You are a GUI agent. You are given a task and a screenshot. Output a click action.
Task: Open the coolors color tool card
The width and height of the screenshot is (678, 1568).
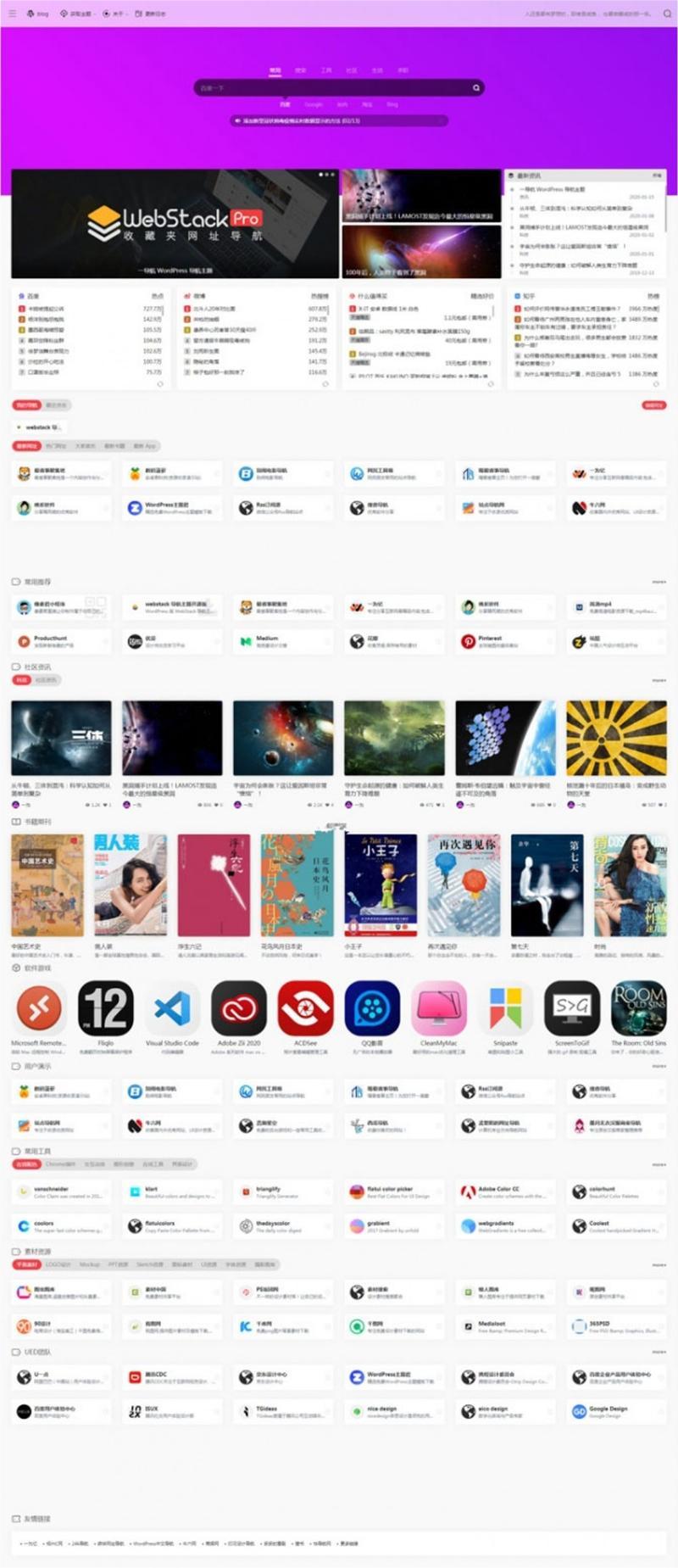click(61, 1226)
